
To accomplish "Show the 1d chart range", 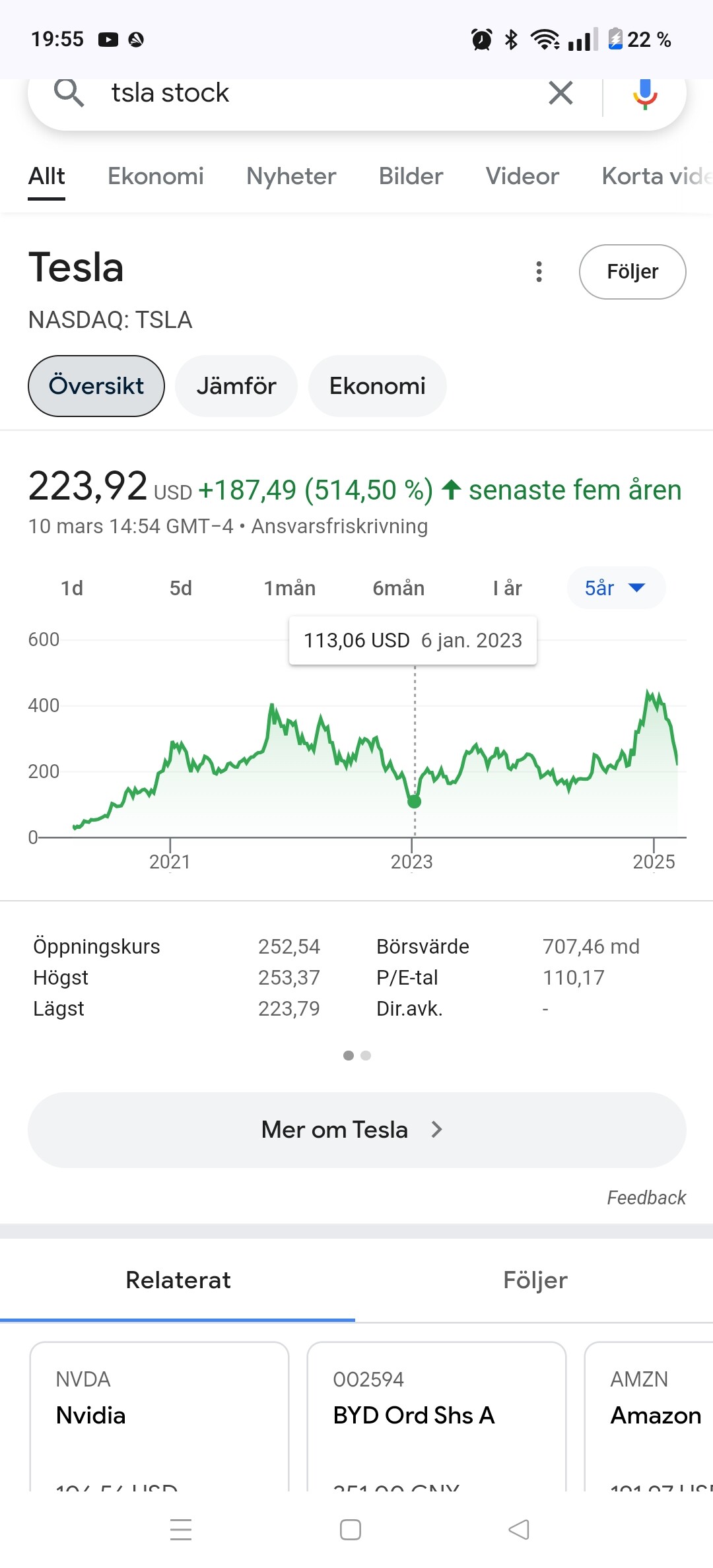I will coord(72,588).
